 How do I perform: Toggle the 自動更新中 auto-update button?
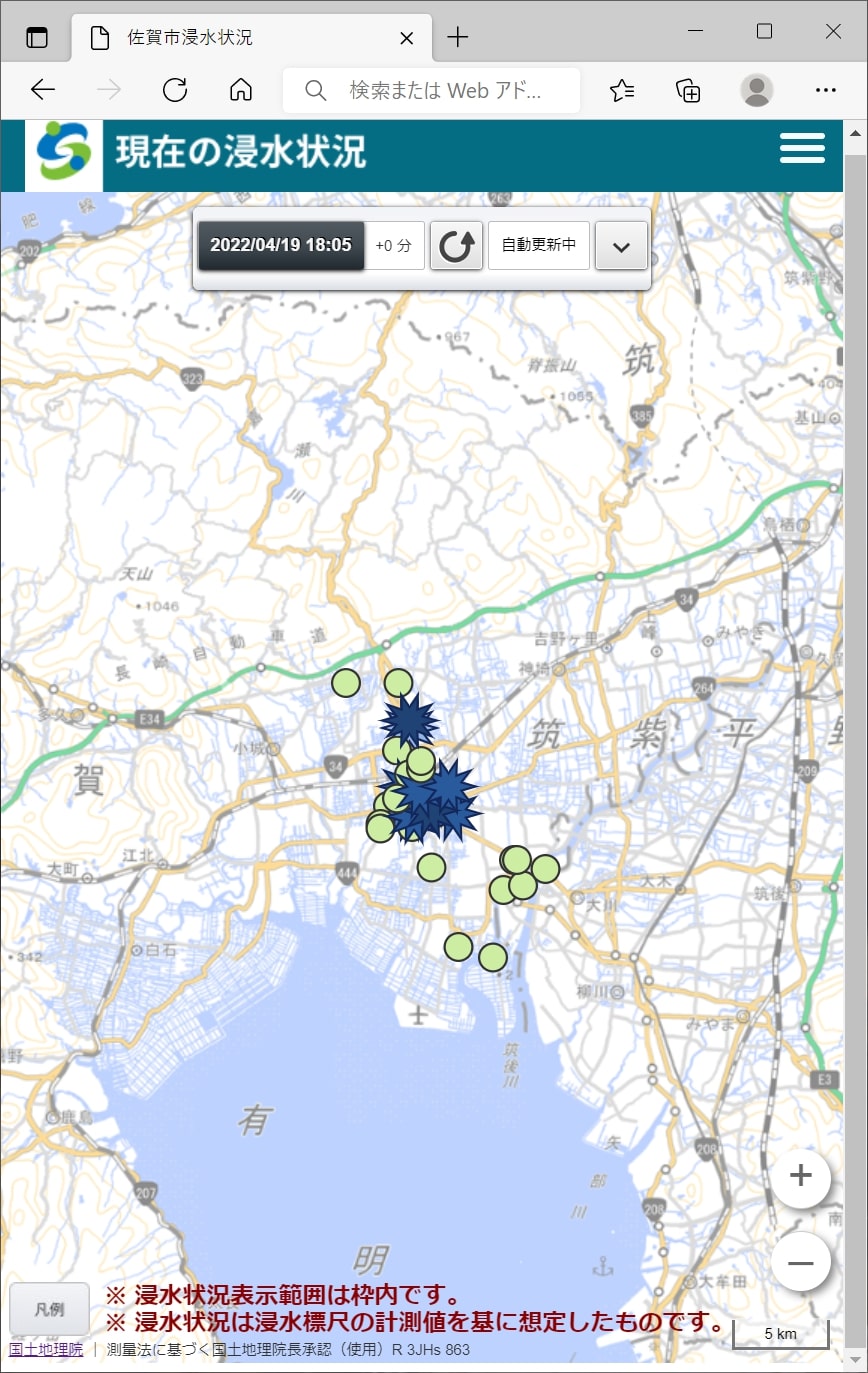539,245
